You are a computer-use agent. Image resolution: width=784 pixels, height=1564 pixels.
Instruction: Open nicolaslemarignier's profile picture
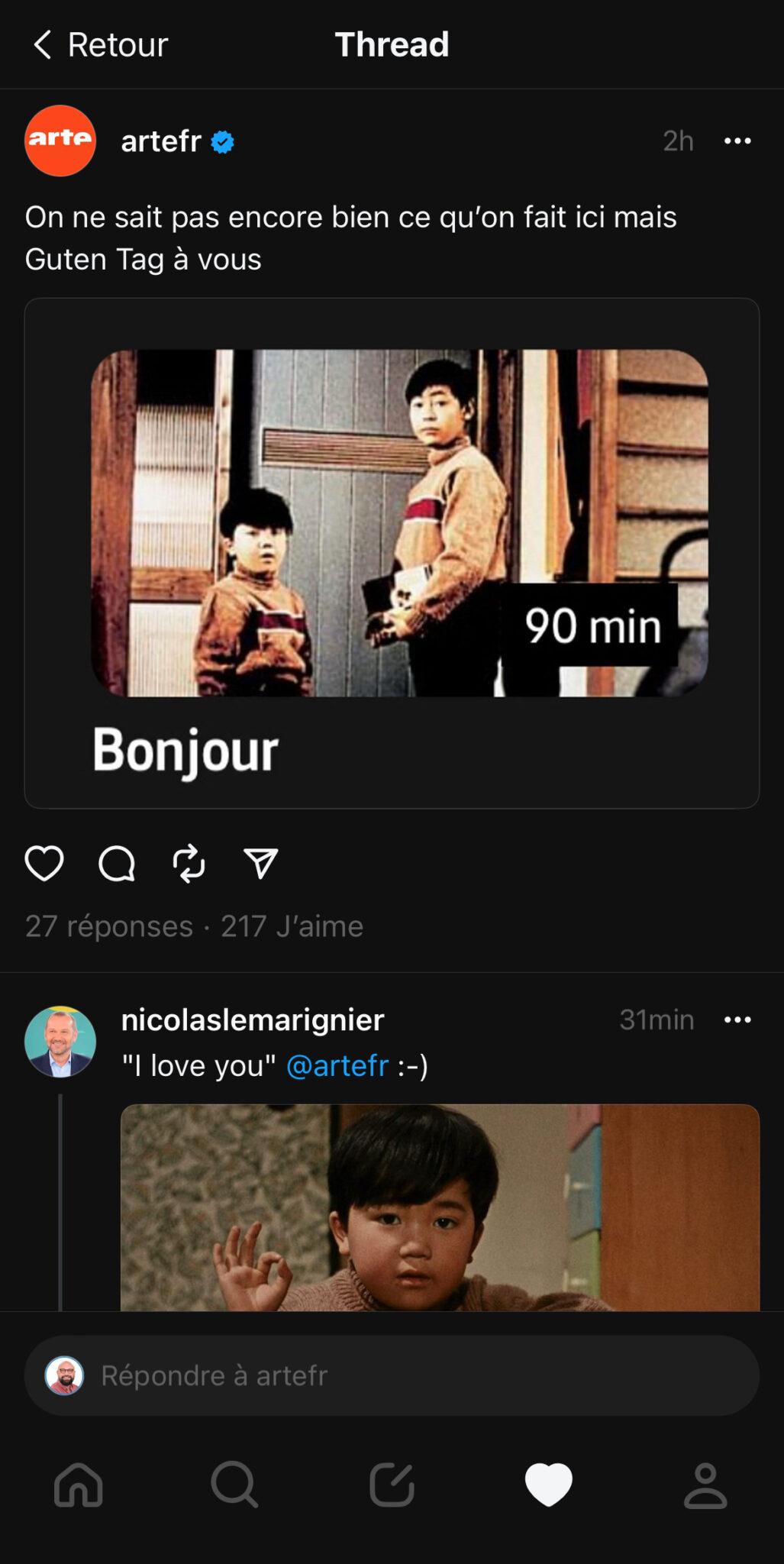tap(60, 1041)
